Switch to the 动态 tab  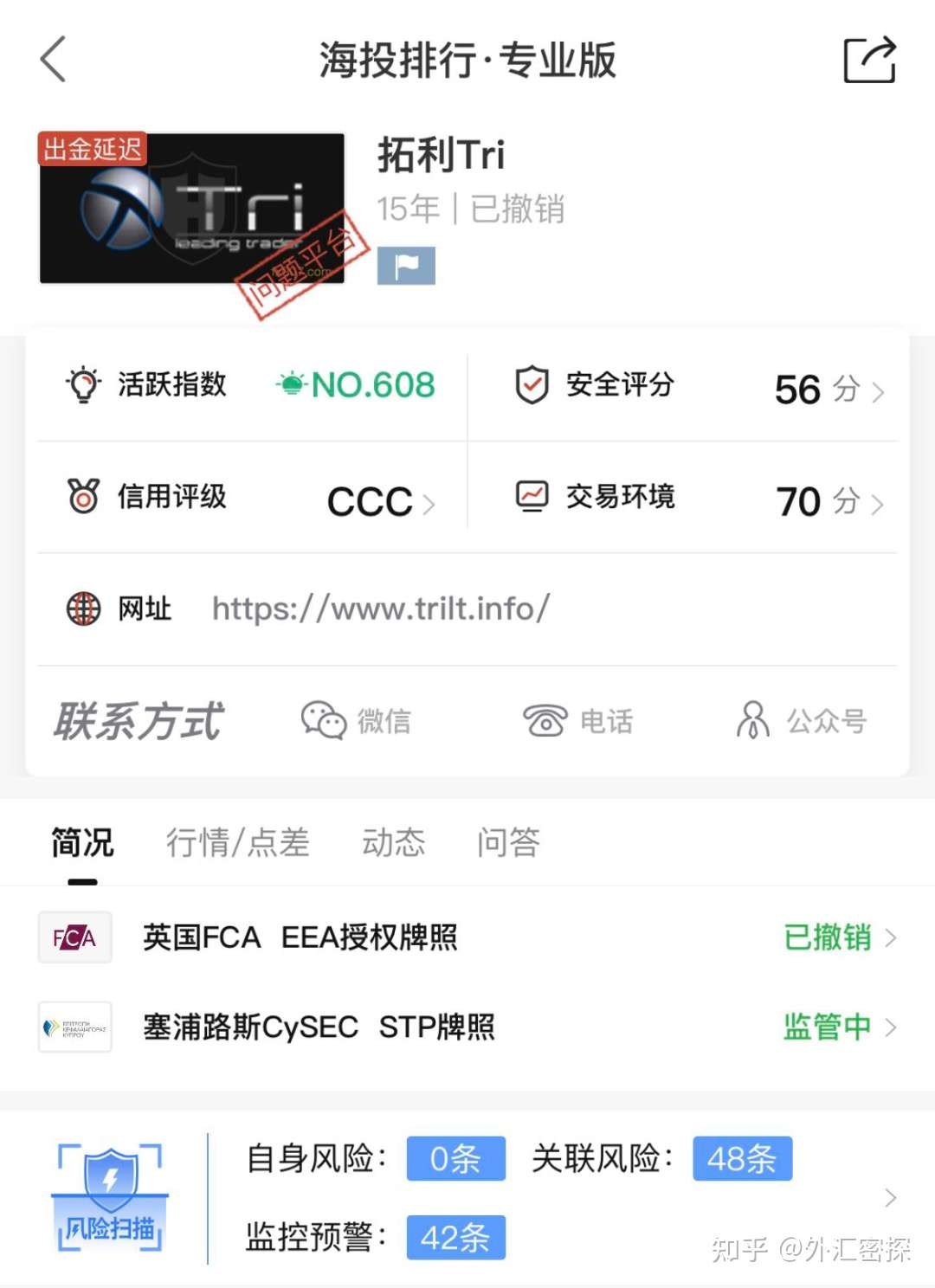coord(393,842)
